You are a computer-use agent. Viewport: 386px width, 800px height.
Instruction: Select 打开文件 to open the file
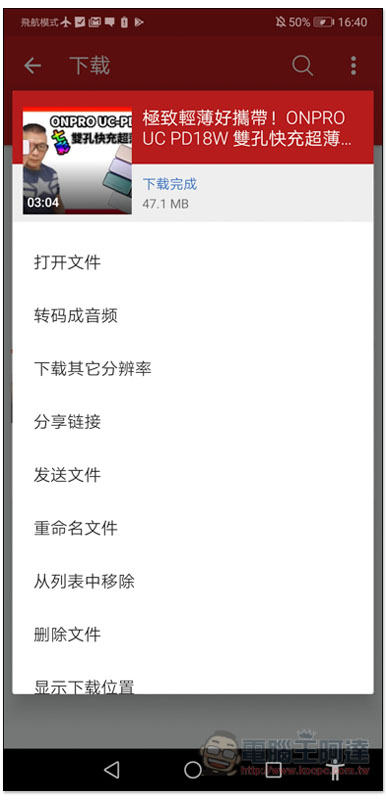[193, 263]
